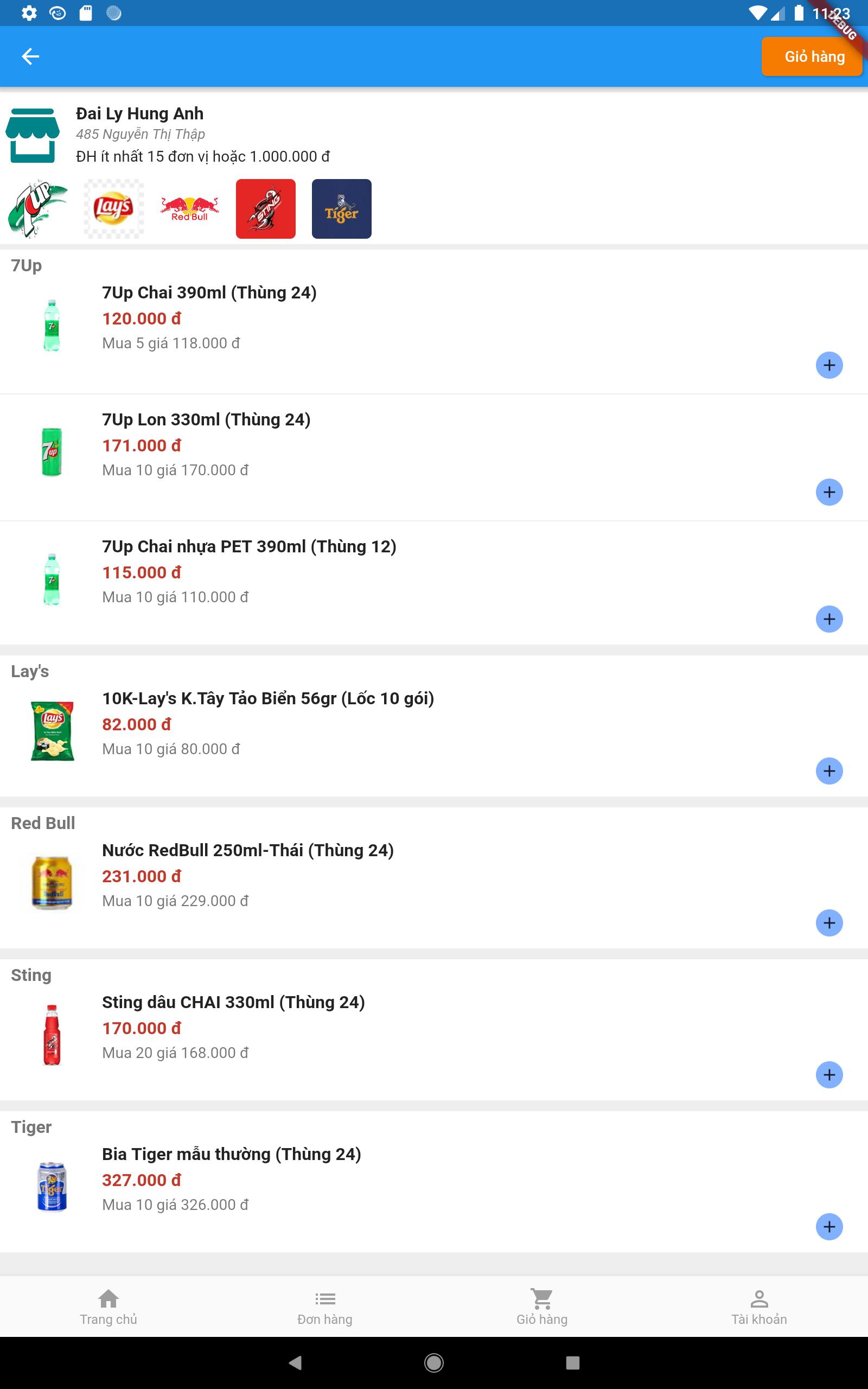The height and width of the screenshot is (1389, 868).
Task: Add Nước RedBull 250ml-Thái to cart
Action: click(x=829, y=923)
